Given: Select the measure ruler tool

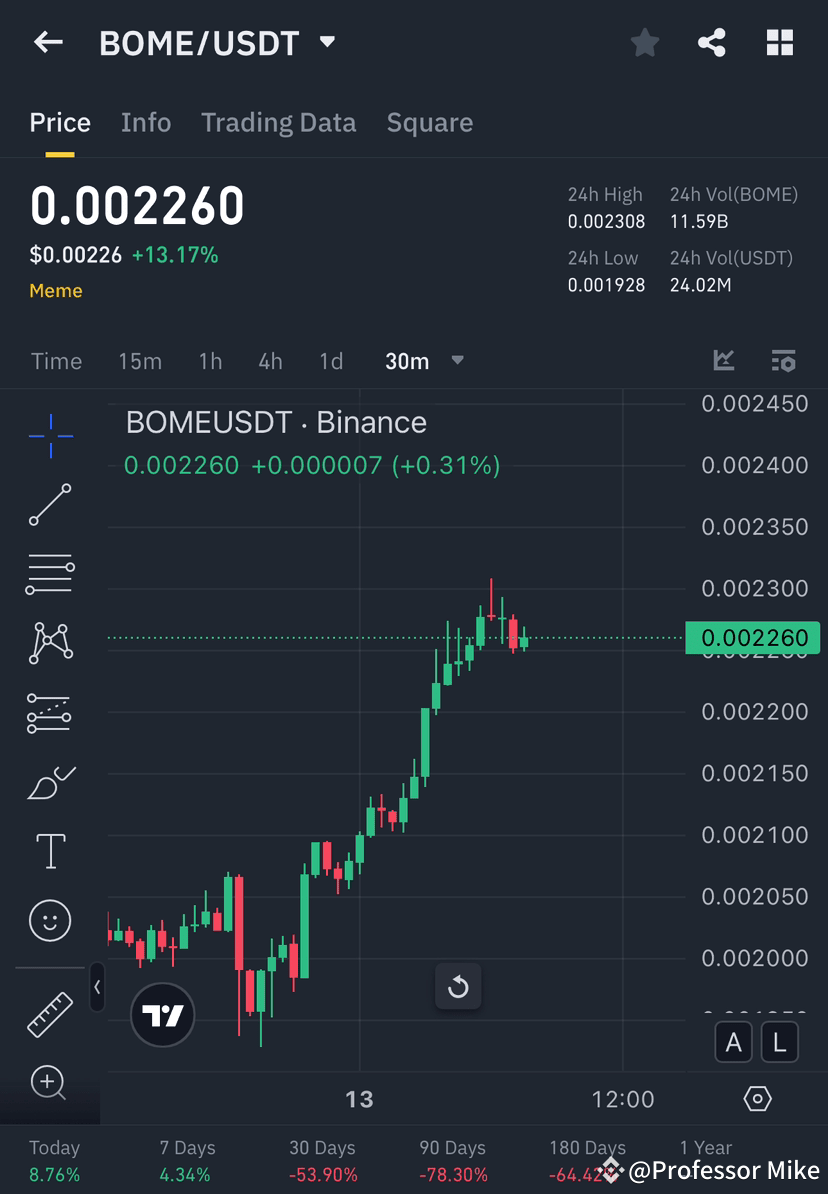Looking at the screenshot, I should 50,1013.
